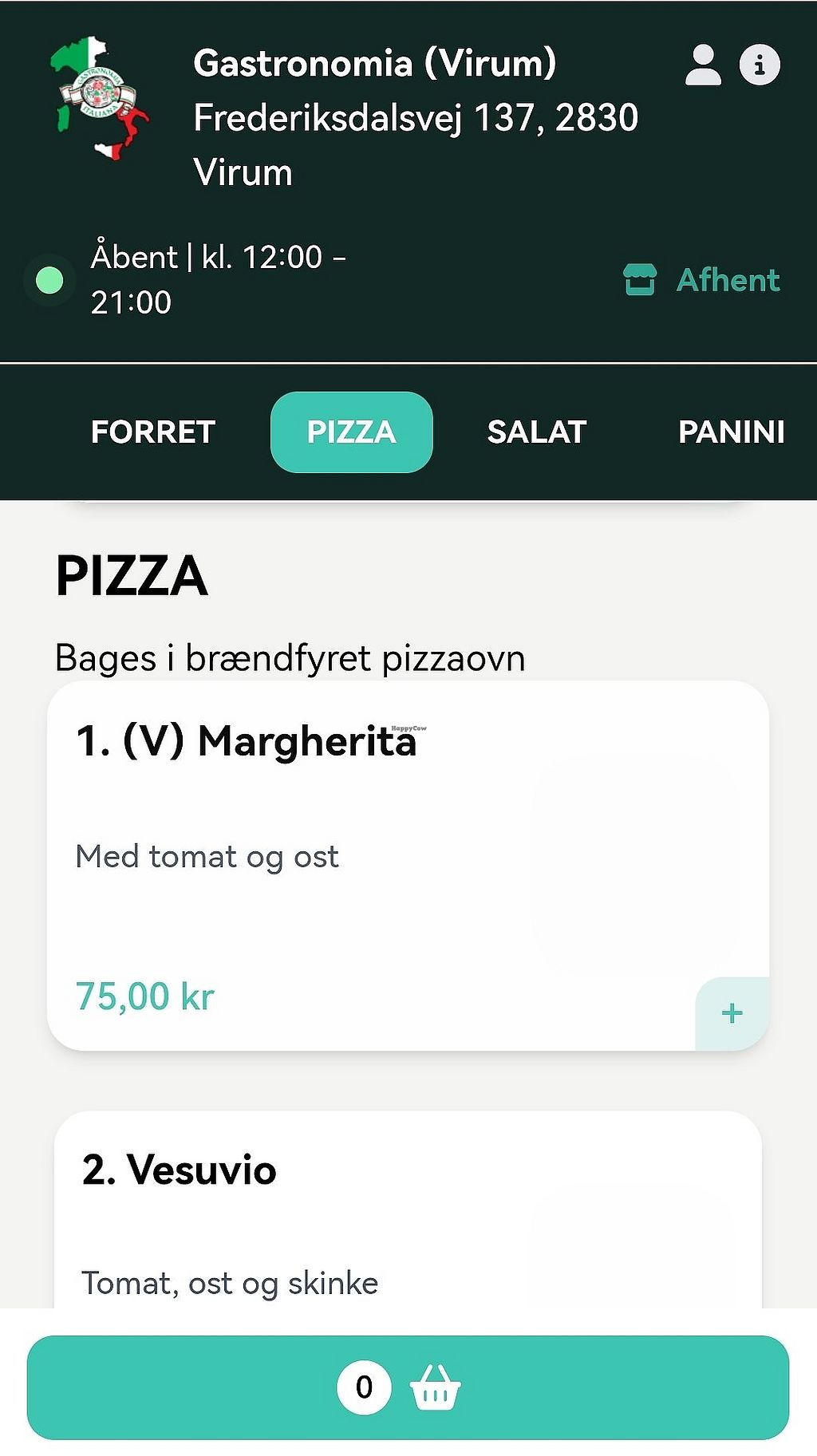The height and width of the screenshot is (1456, 817).
Task: Open the shopping basket bar
Action: pos(408,1387)
